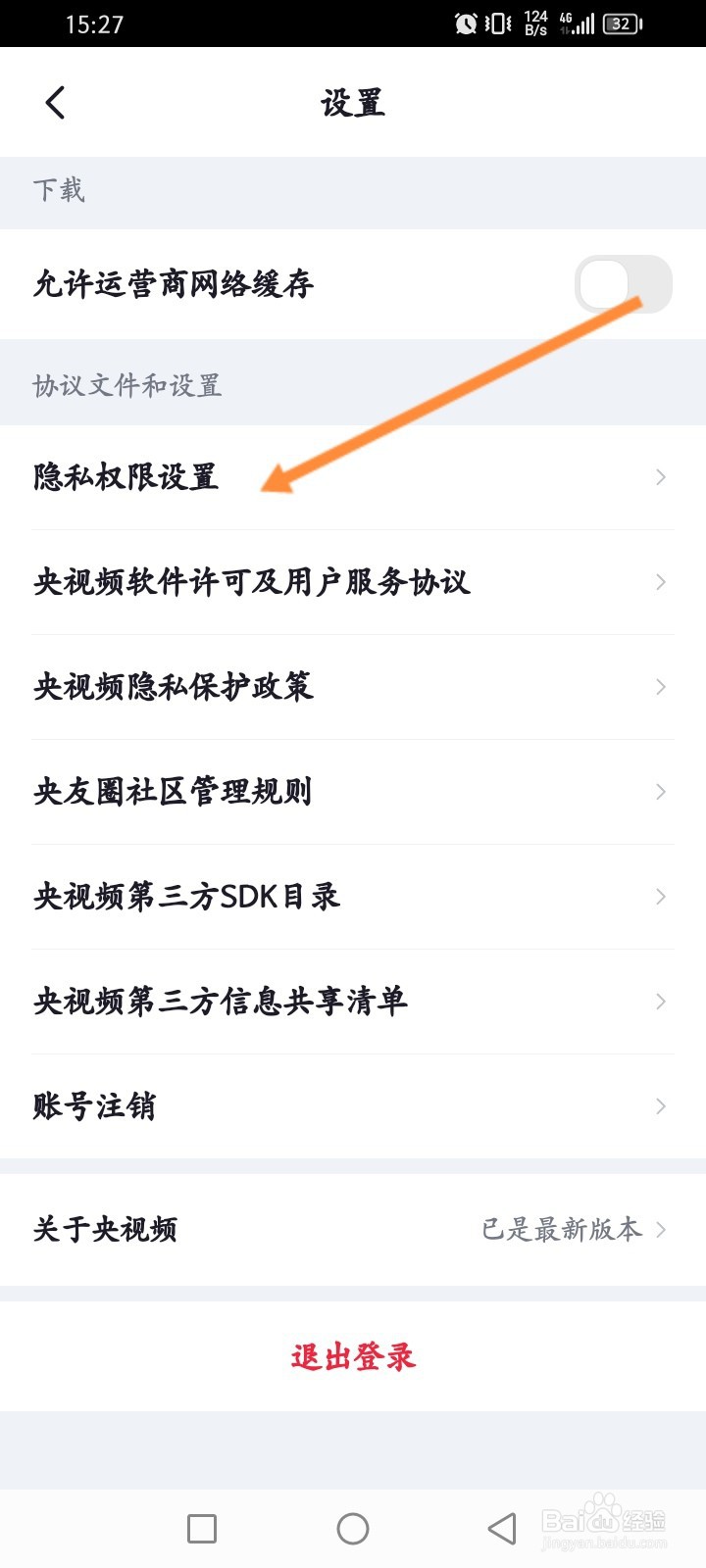Tap the 退出登录 logout button

point(353,1357)
